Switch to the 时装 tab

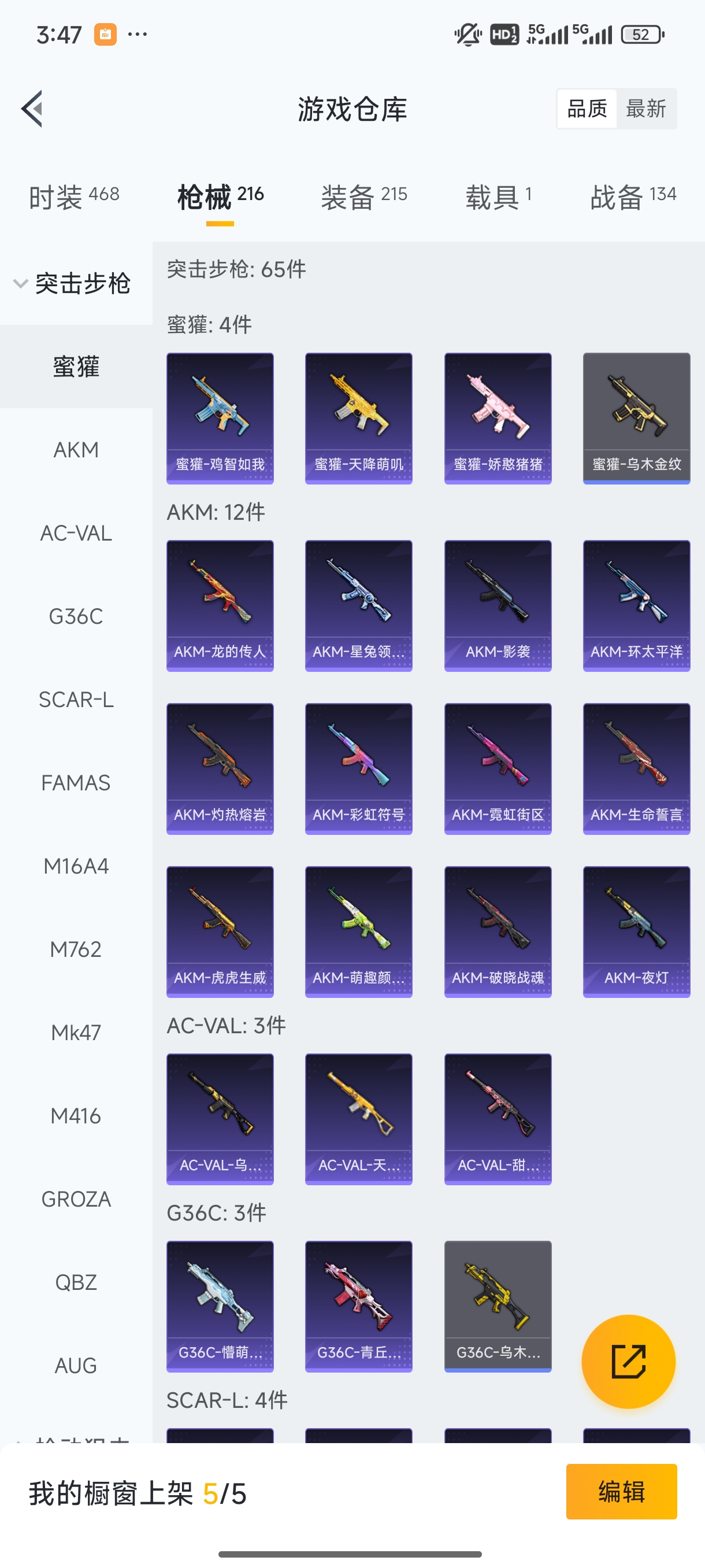coord(73,197)
